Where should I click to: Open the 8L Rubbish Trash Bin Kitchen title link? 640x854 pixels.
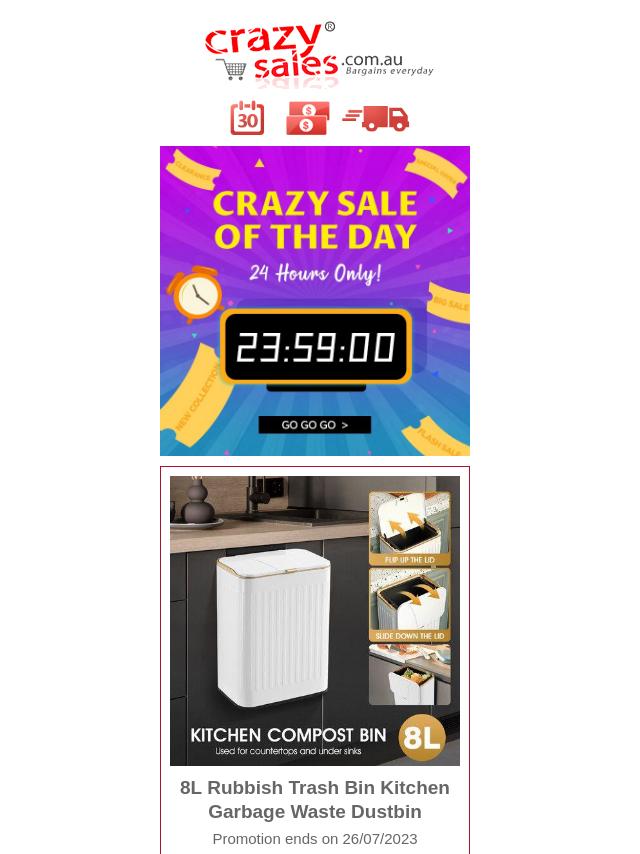coord(314,799)
